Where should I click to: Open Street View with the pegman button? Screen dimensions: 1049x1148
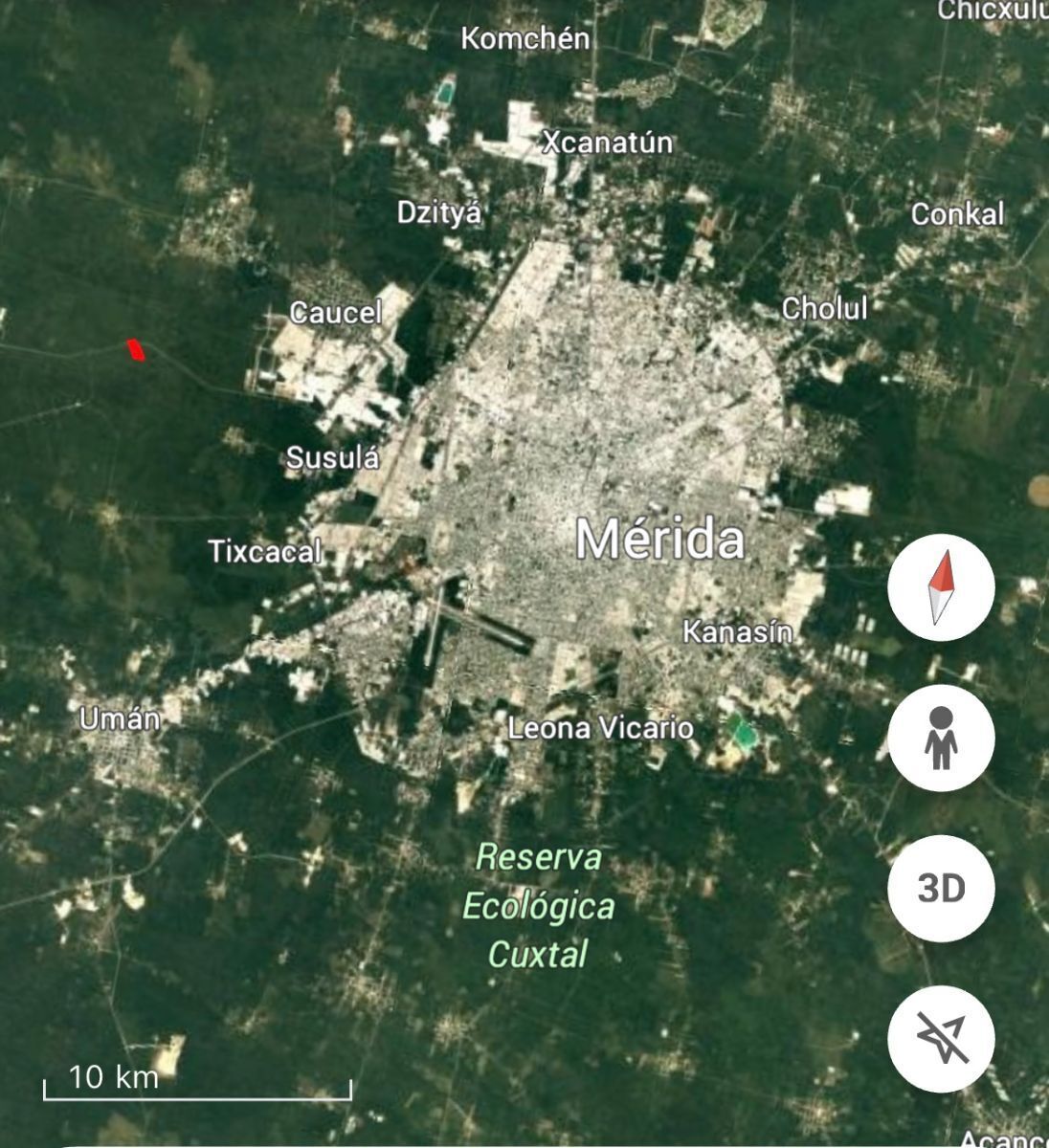pyautogui.click(x=941, y=738)
